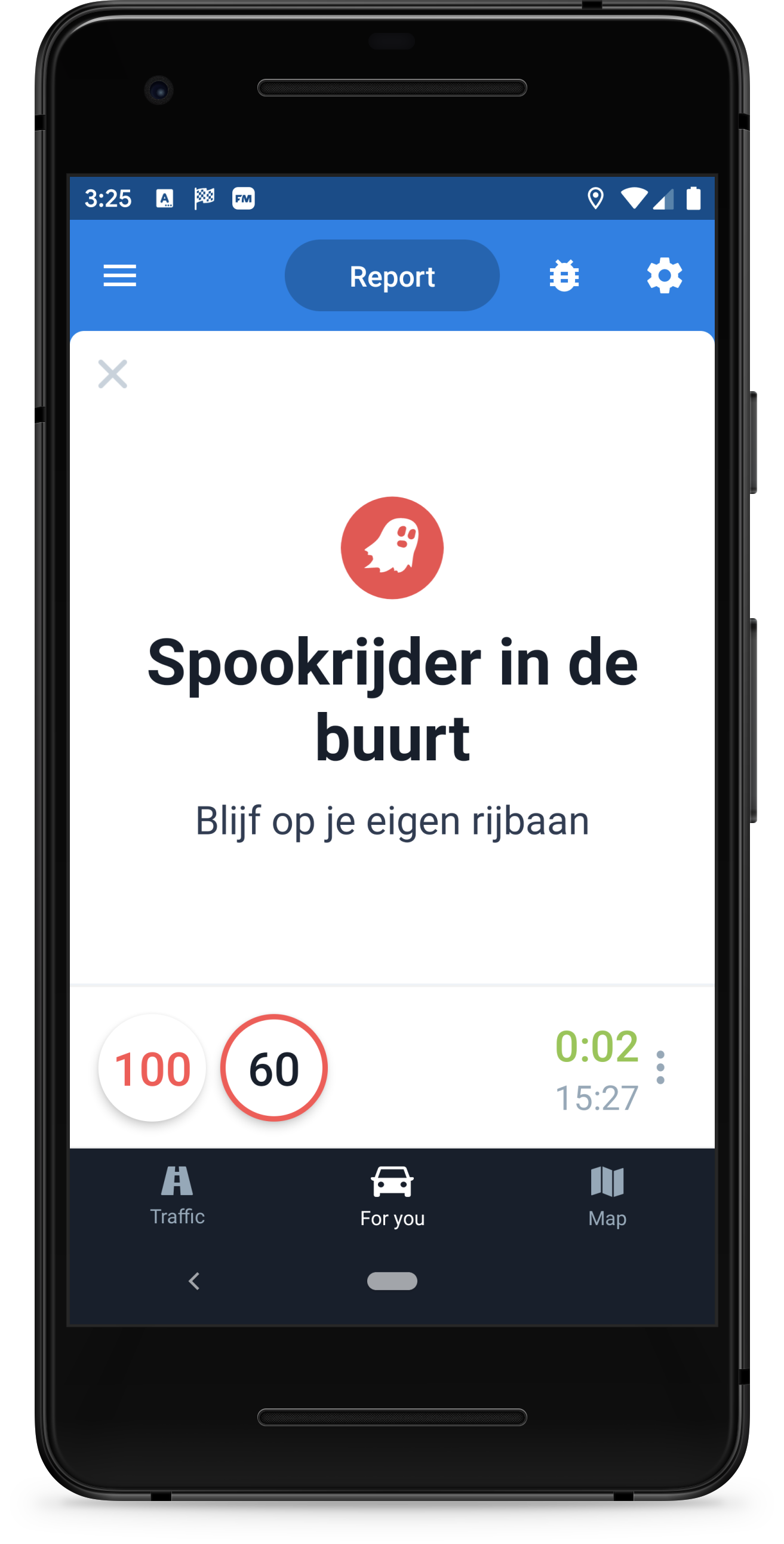784x1544 pixels.
Task: Tap the Report button
Action: (x=392, y=276)
